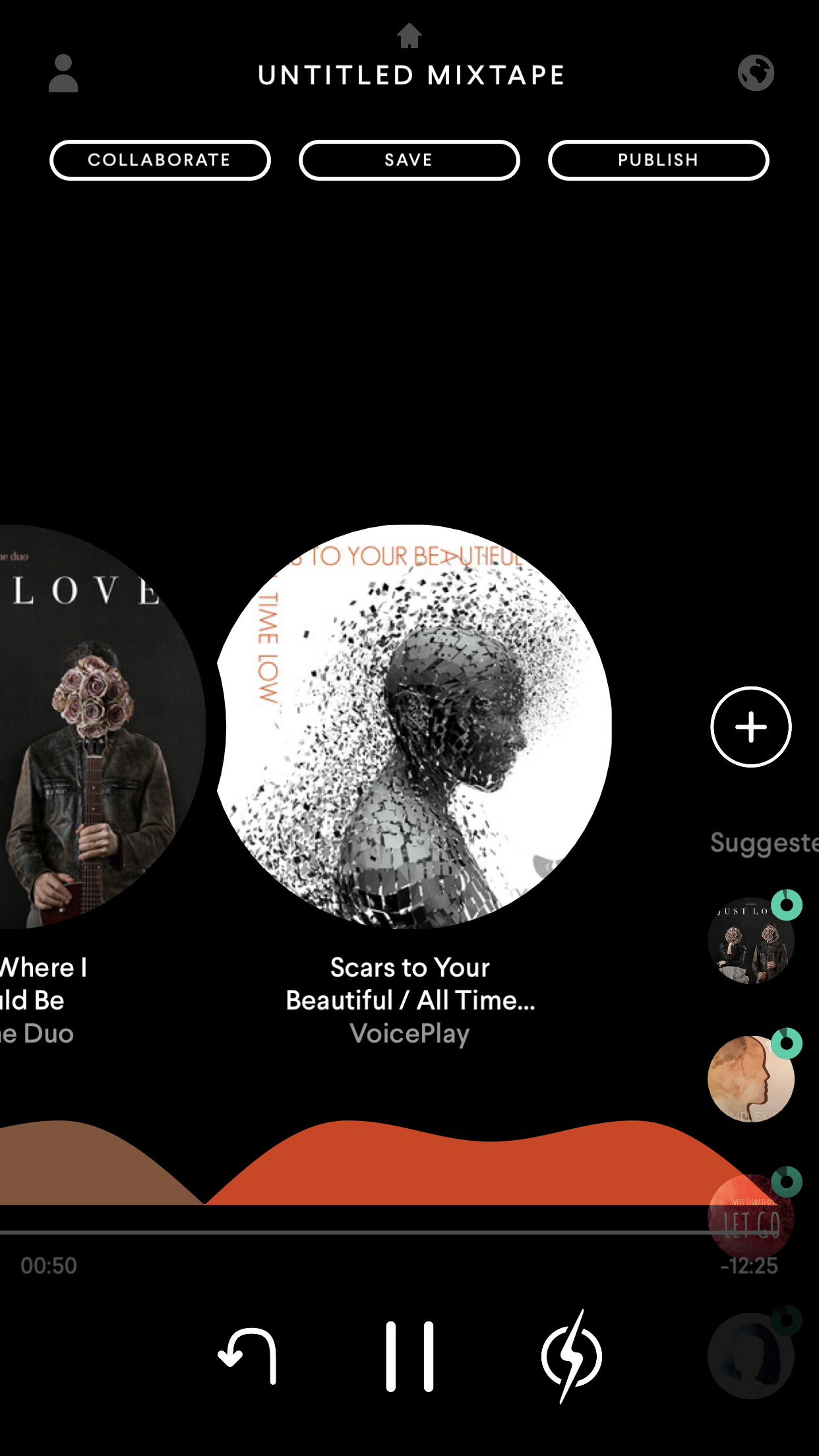Open the user profile icon
819x1456 pixels.
(x=63, y=73)
